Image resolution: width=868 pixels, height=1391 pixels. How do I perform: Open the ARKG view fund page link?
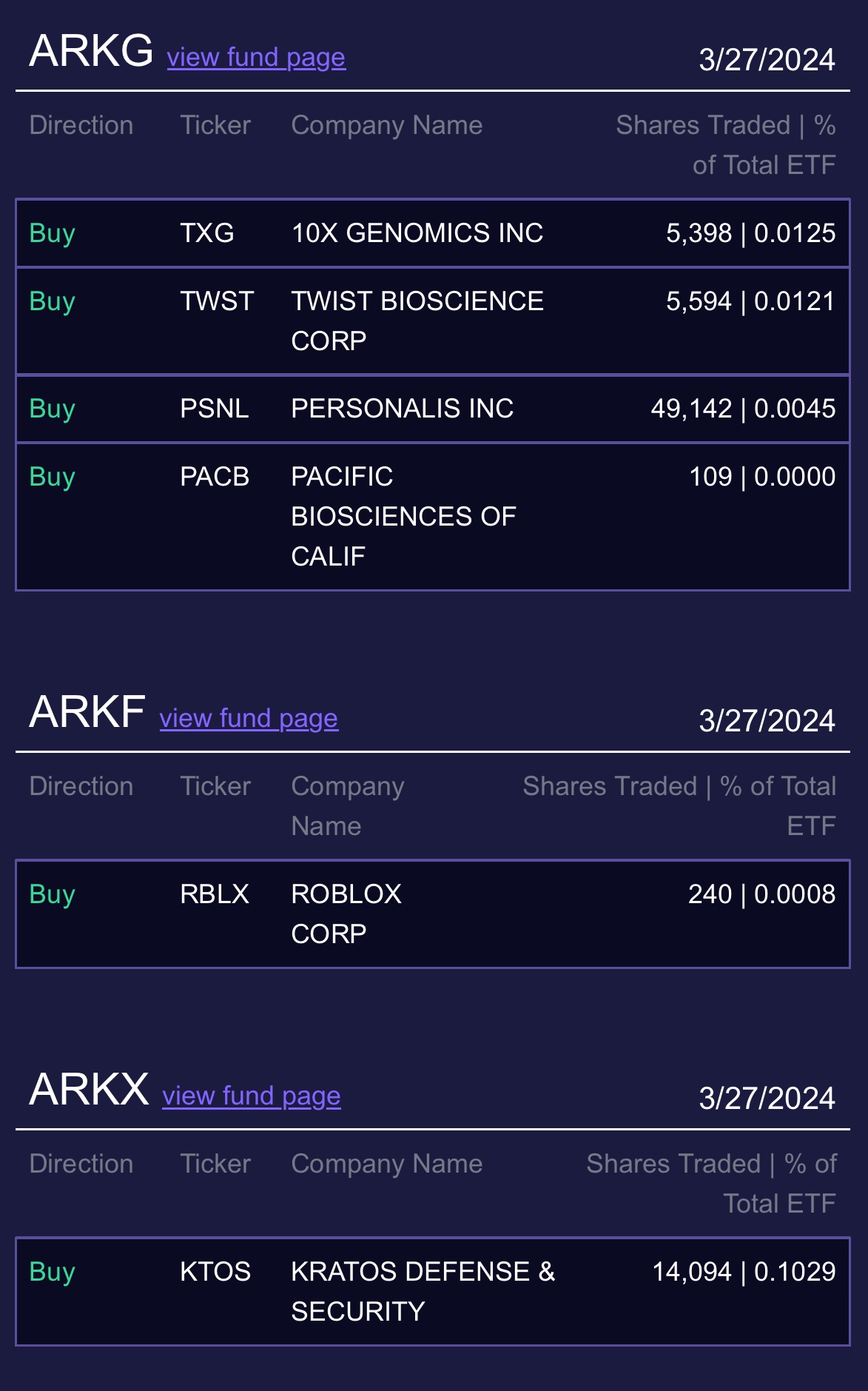click(x=256, y=57)
